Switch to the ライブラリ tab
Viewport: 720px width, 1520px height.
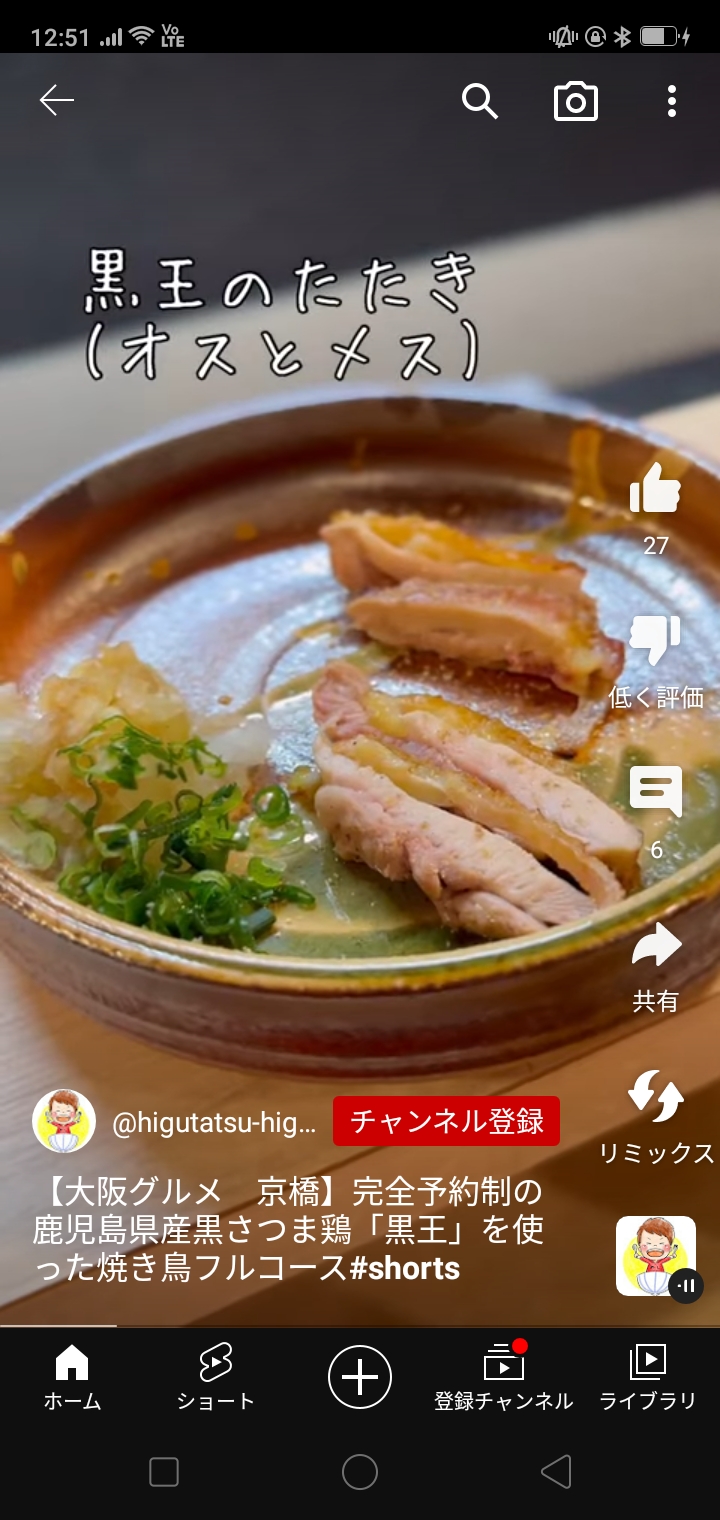coord(648,1377)
